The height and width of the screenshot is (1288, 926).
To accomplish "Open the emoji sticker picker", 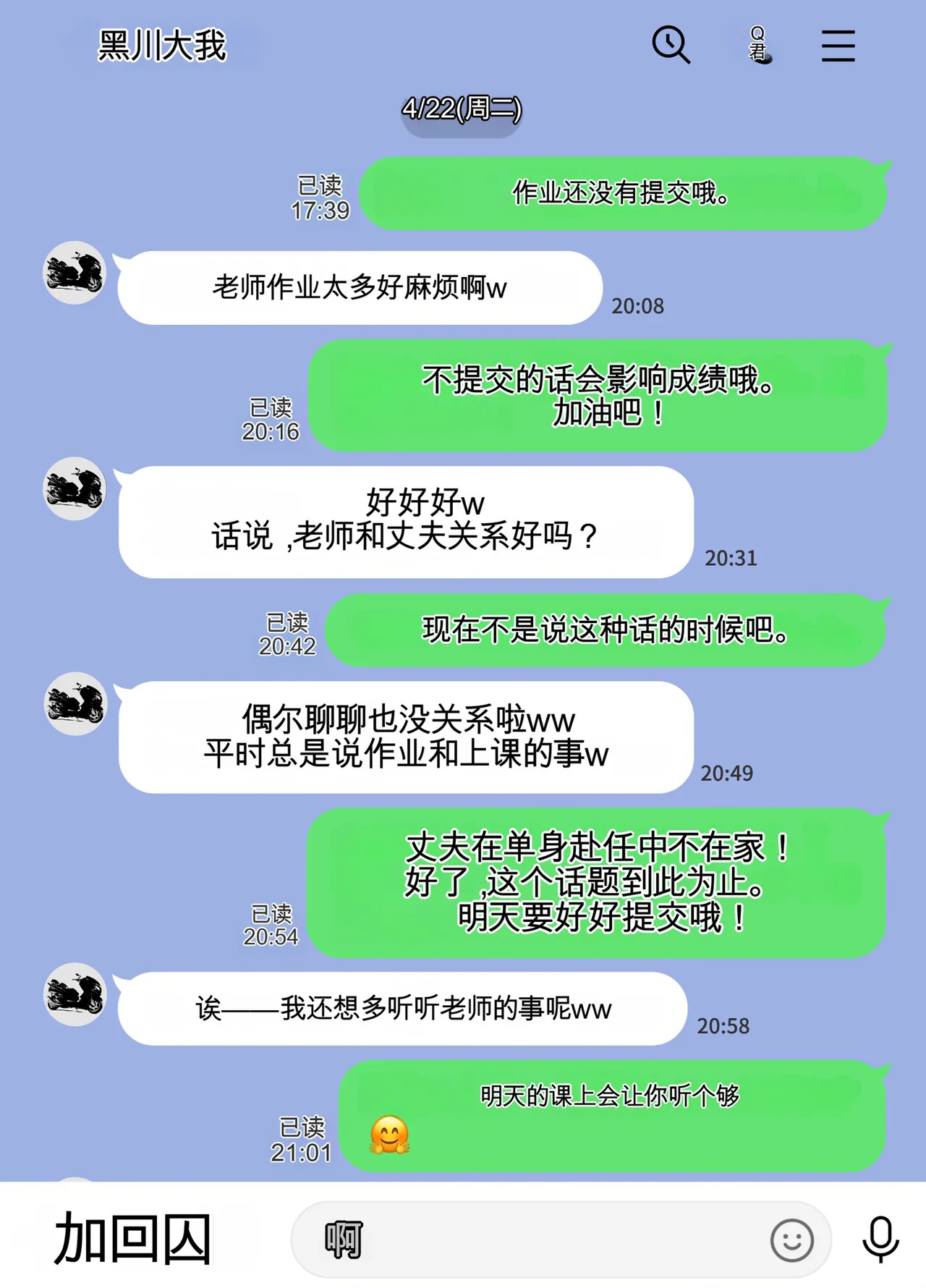I will (x=791, y=1240).
